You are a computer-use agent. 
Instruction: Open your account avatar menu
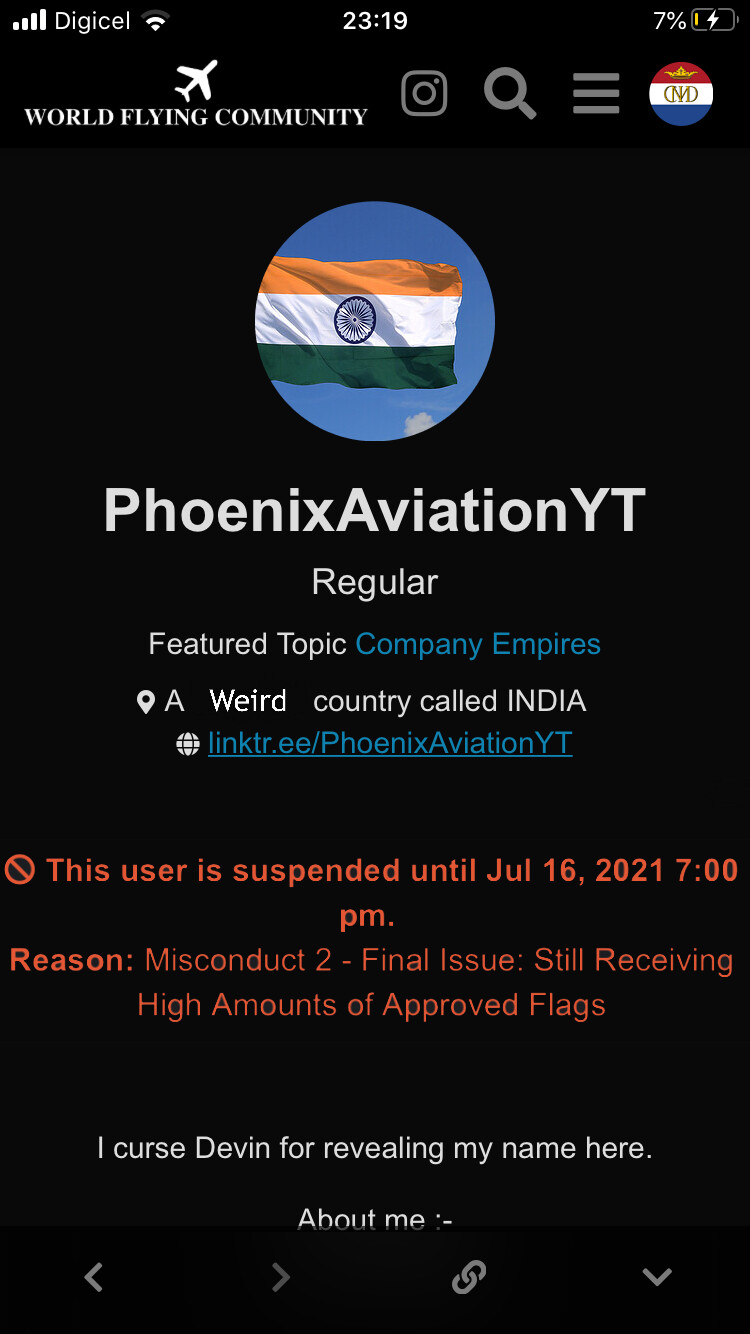pyautogui.click(x=681, y=94)
